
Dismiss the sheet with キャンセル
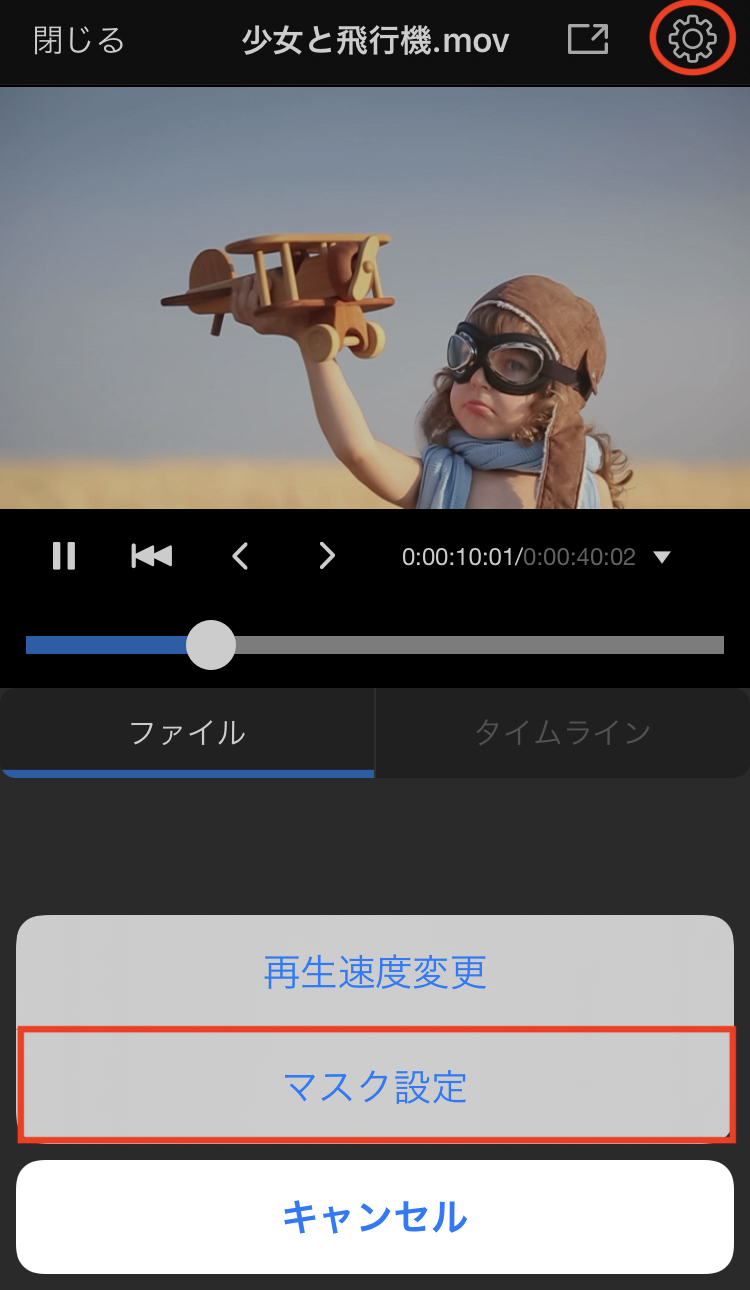tap(375, 1217)
